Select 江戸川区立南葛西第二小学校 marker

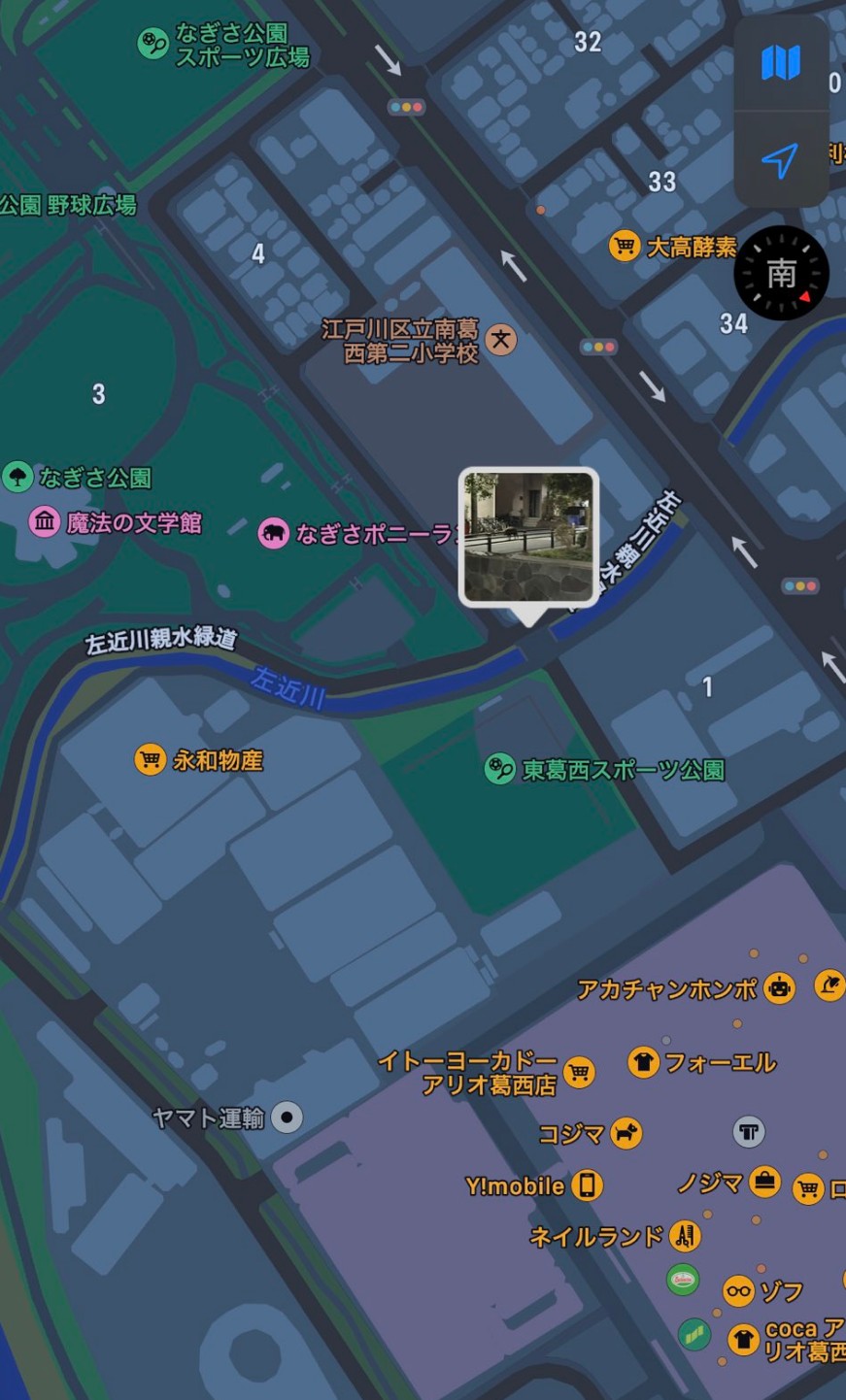501,340
